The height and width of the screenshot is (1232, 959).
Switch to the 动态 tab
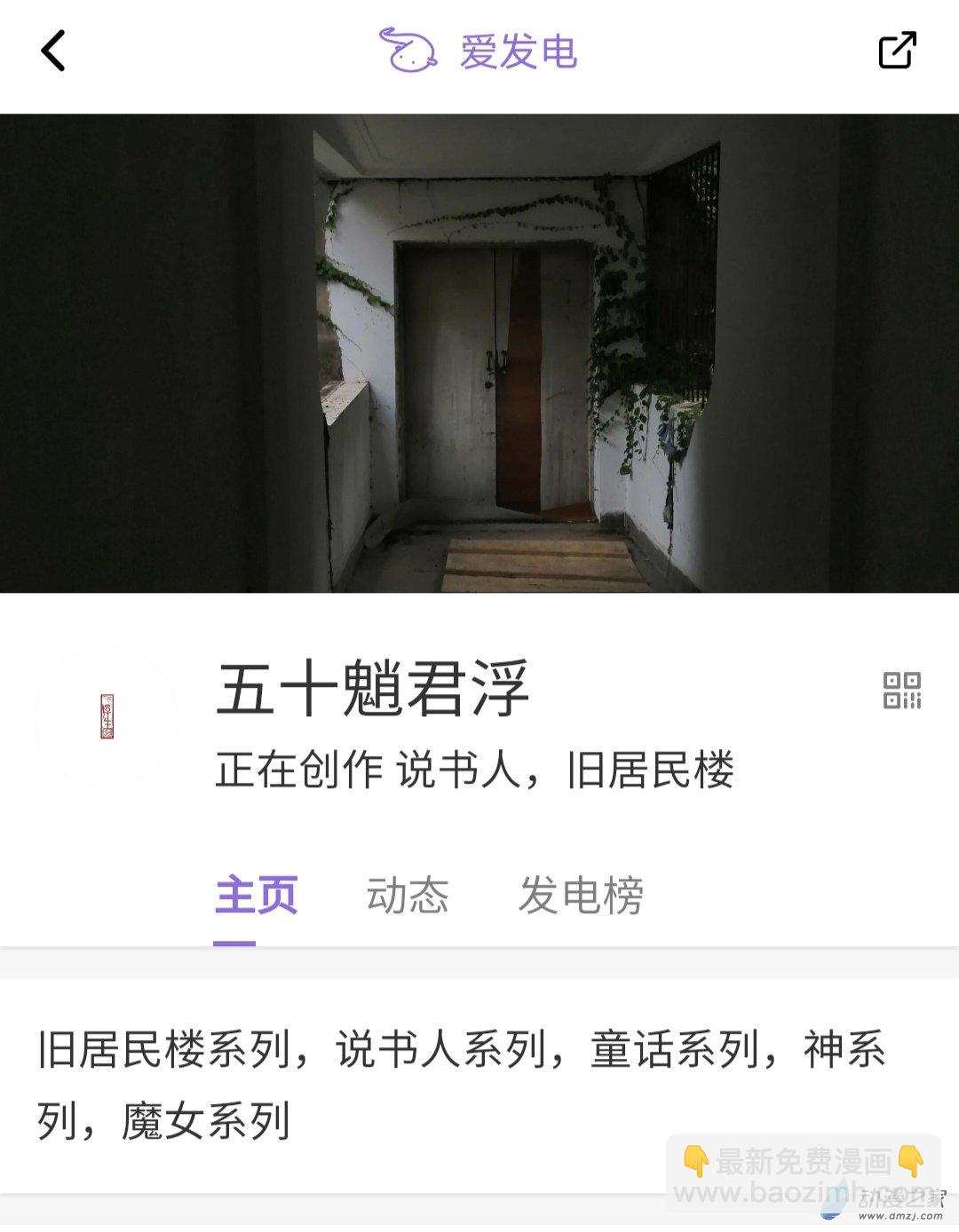[408, 895]
